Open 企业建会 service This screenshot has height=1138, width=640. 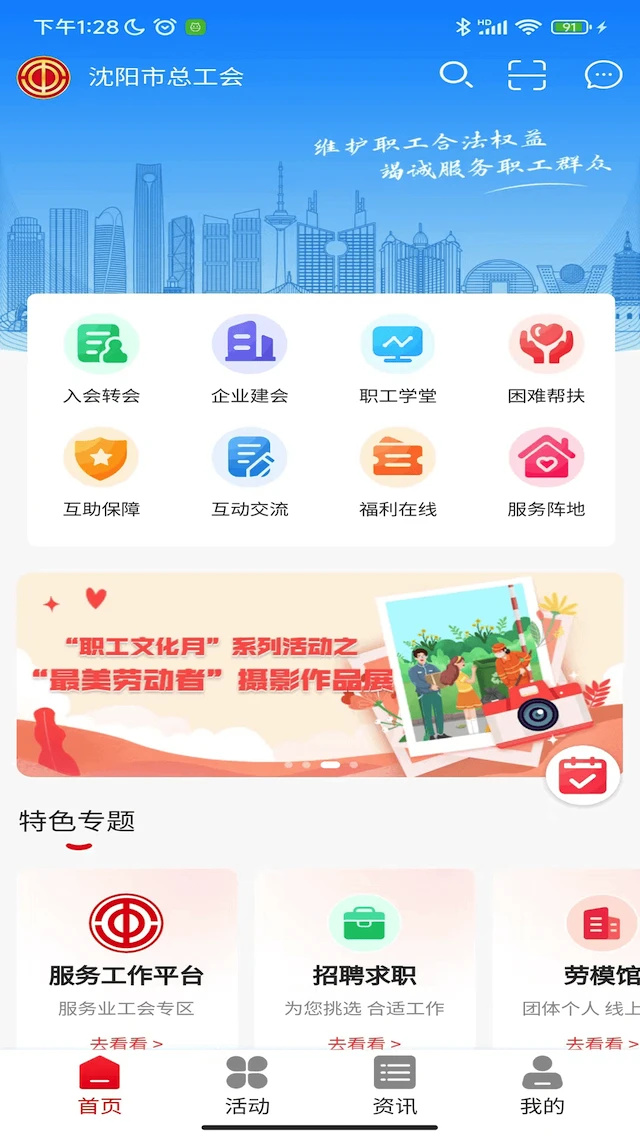249,360
